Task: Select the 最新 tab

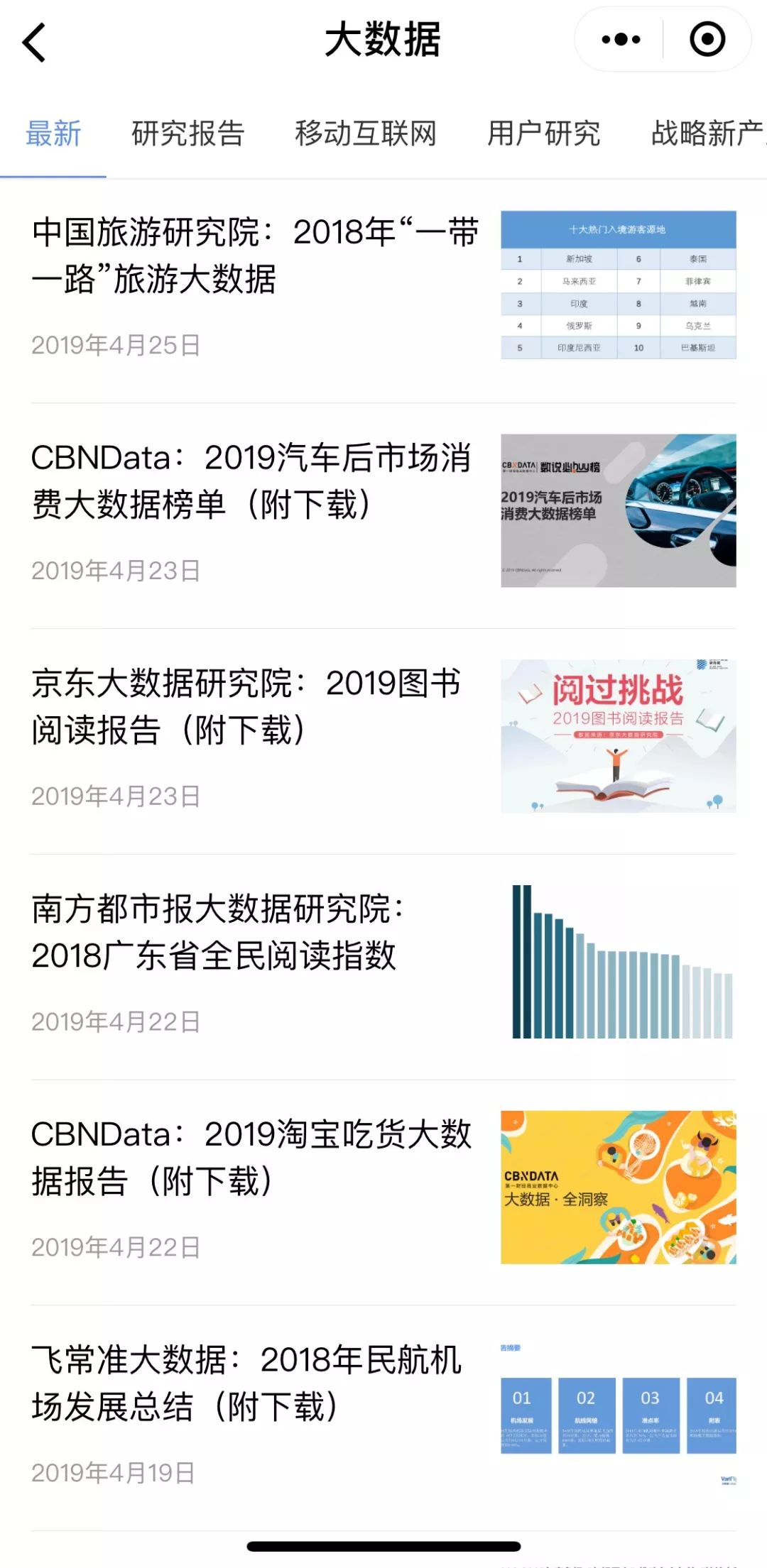Action: (53, 133)
